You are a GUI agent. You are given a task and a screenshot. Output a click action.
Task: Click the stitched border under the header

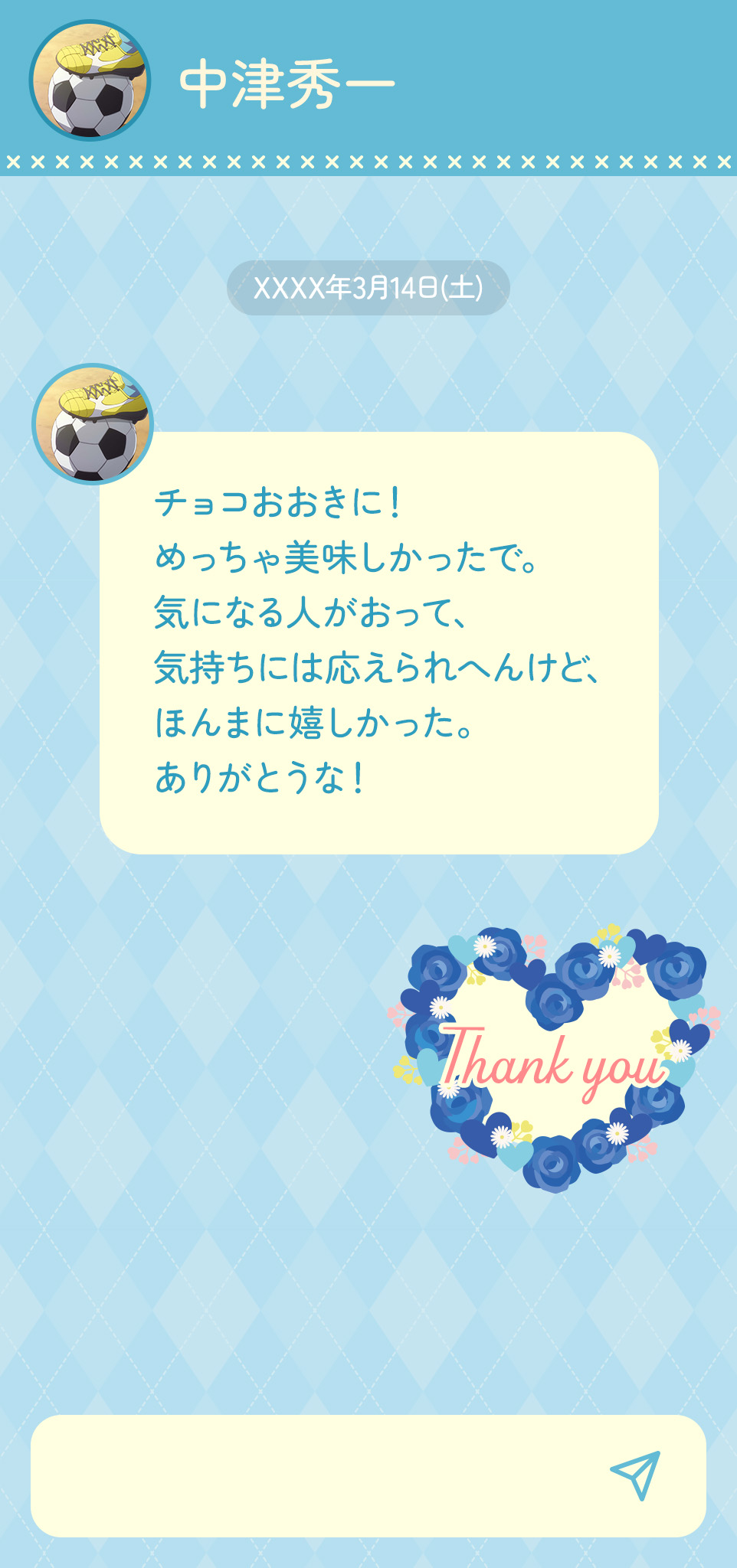(x=368, y=161)
